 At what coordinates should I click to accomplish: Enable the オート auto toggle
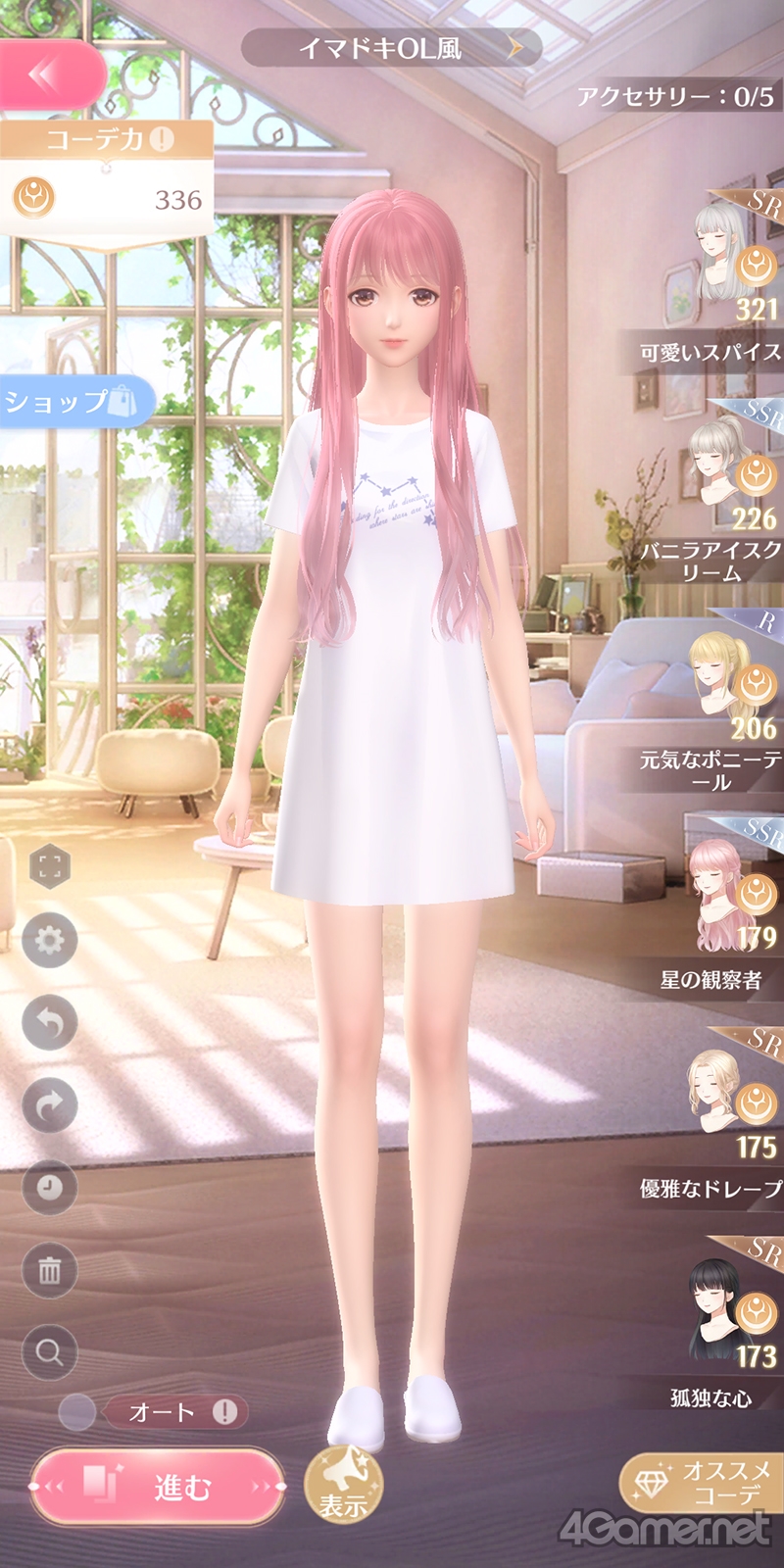(77, 1412)
